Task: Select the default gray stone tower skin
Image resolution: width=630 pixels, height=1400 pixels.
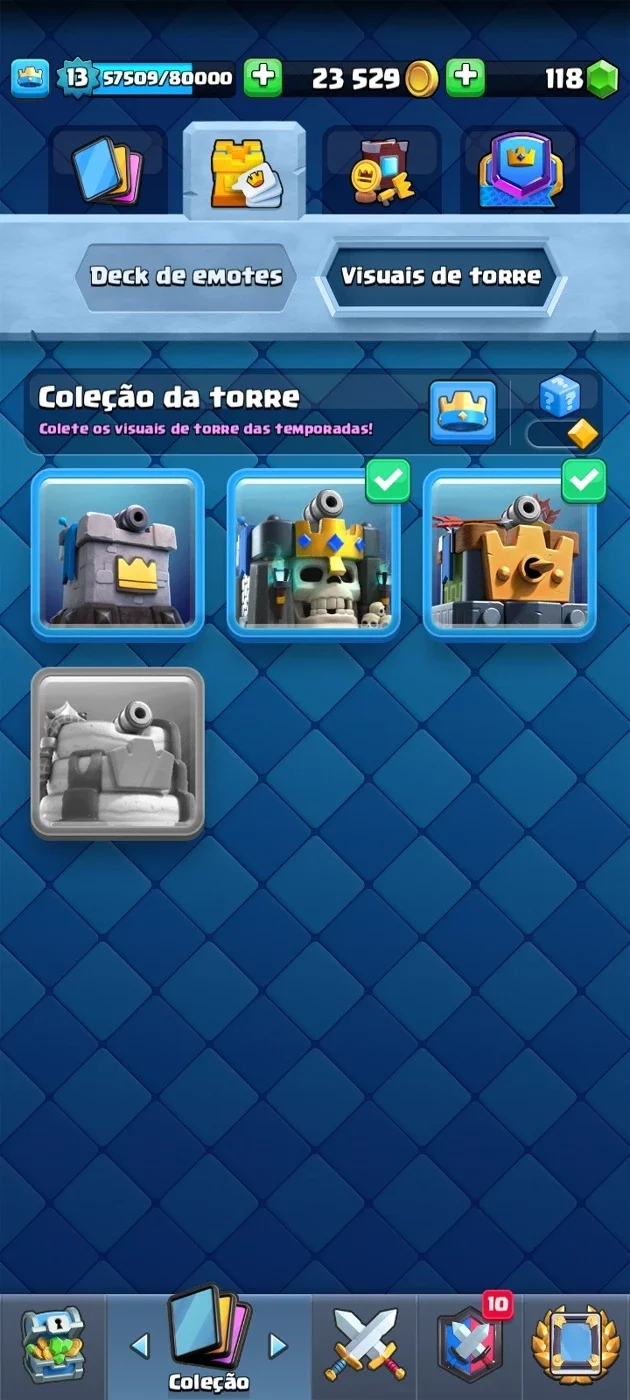Action: [x=118, y=554]
